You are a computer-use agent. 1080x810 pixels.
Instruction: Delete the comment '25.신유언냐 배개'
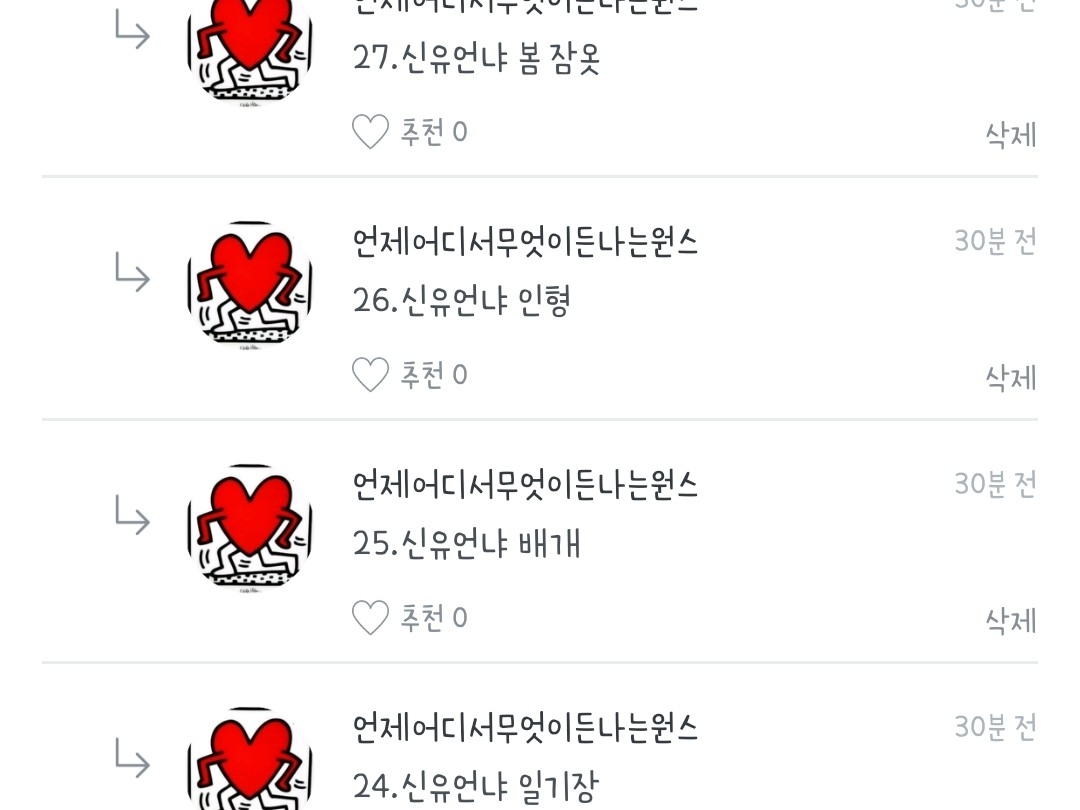(1010, 621)
